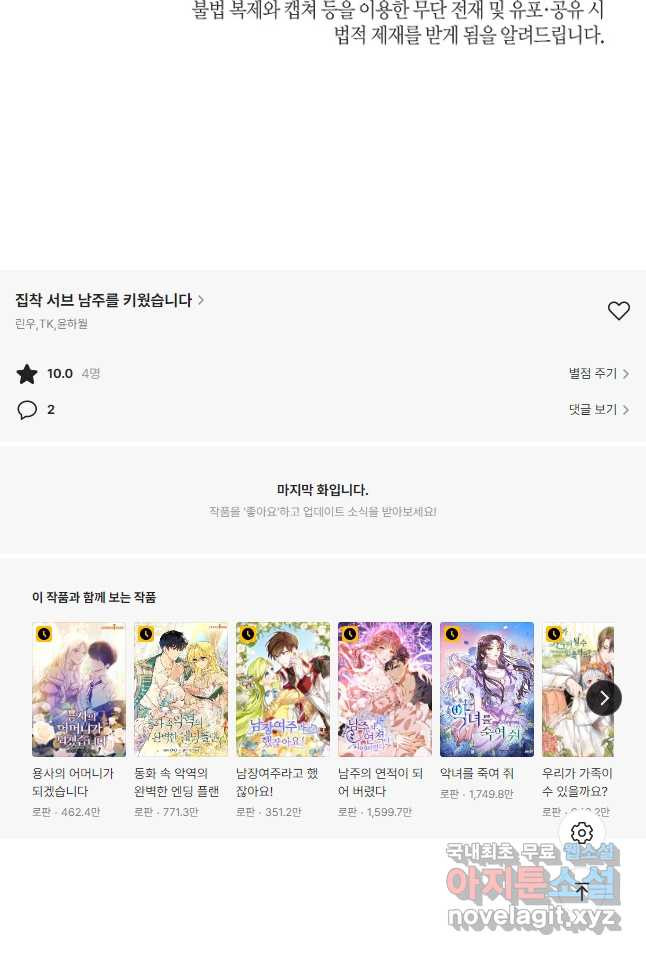Like this series with the heart icon
The height and width of the screenshot is (955, 646).
point(618,311)
